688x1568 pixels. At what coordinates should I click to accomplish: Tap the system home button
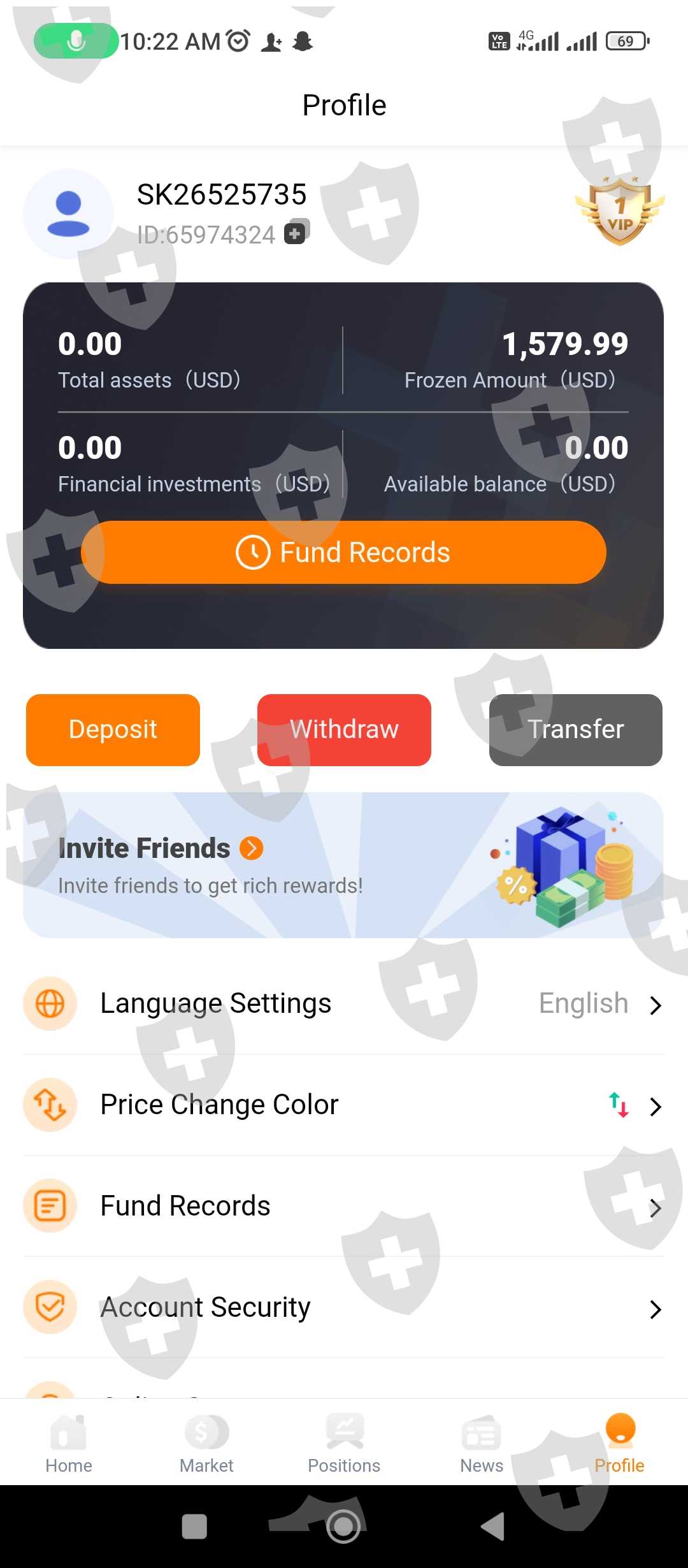pyautogui.click(x=343, y=1527)
